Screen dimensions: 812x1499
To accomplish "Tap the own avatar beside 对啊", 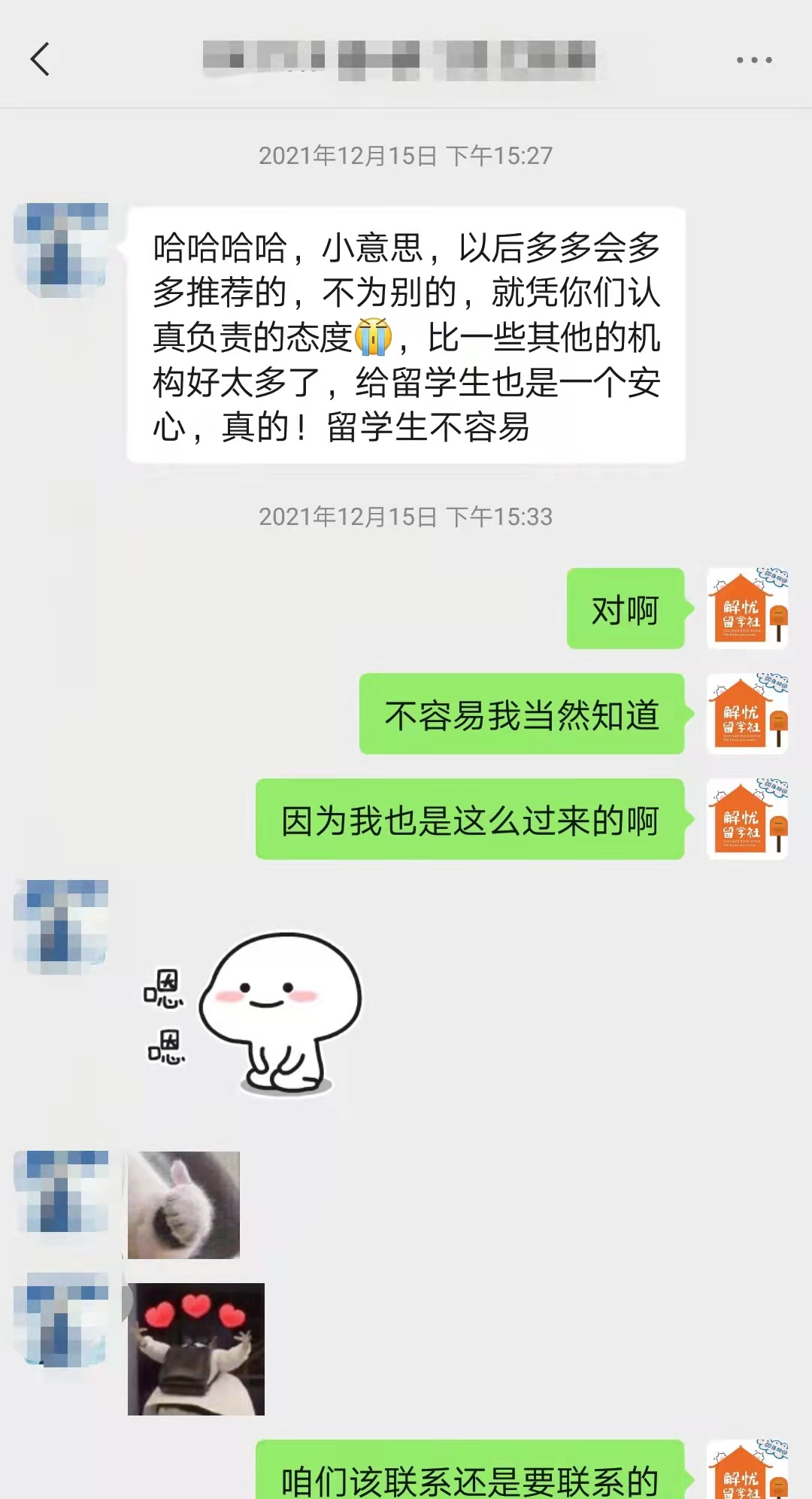I will click(x=747, y=608).
